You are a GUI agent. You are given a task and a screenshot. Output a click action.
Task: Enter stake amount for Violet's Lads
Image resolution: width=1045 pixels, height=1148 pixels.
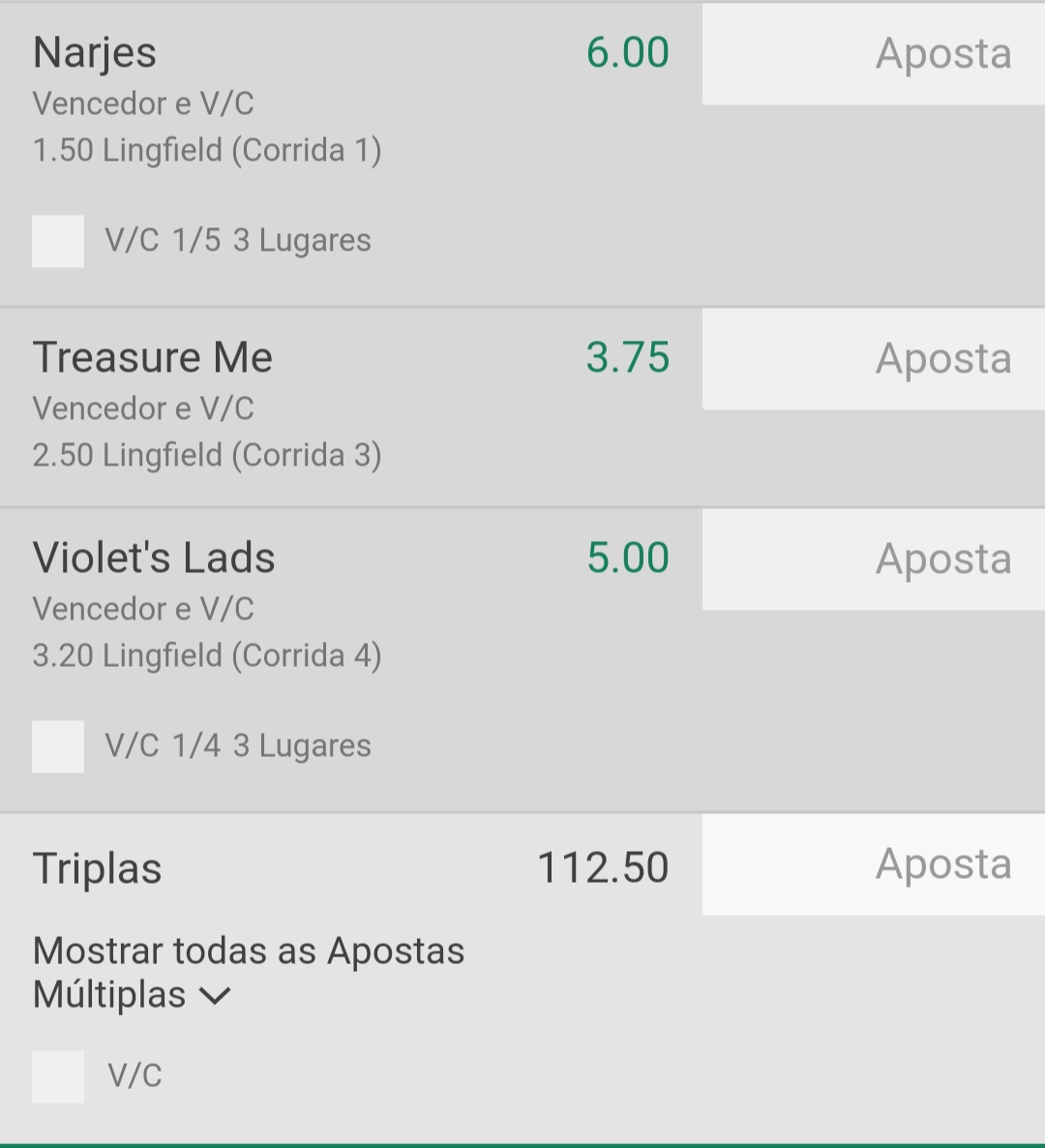pos(874,559)
